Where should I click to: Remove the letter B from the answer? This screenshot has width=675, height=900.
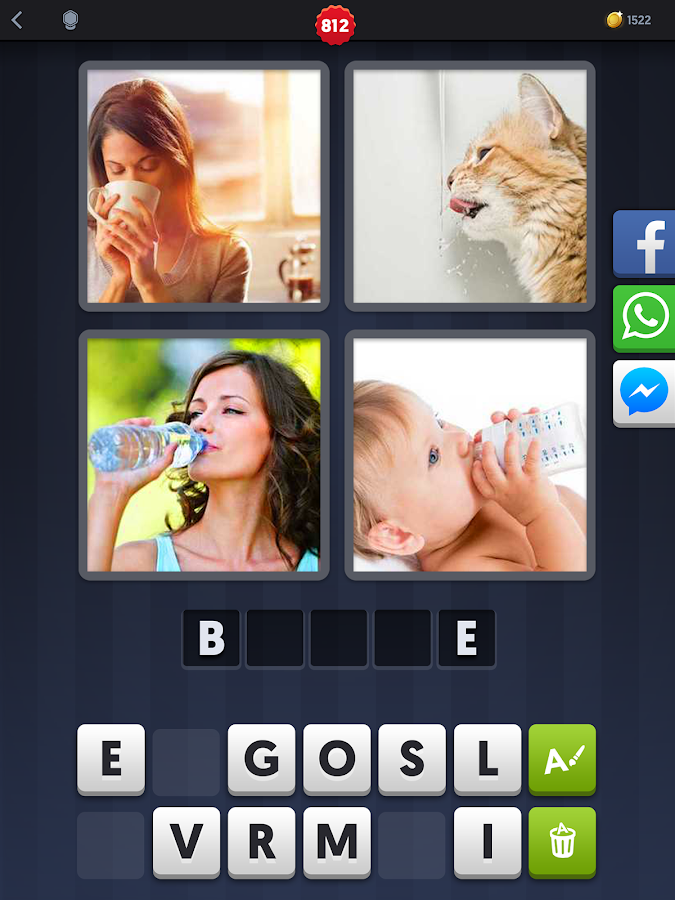tap(211, 638)
